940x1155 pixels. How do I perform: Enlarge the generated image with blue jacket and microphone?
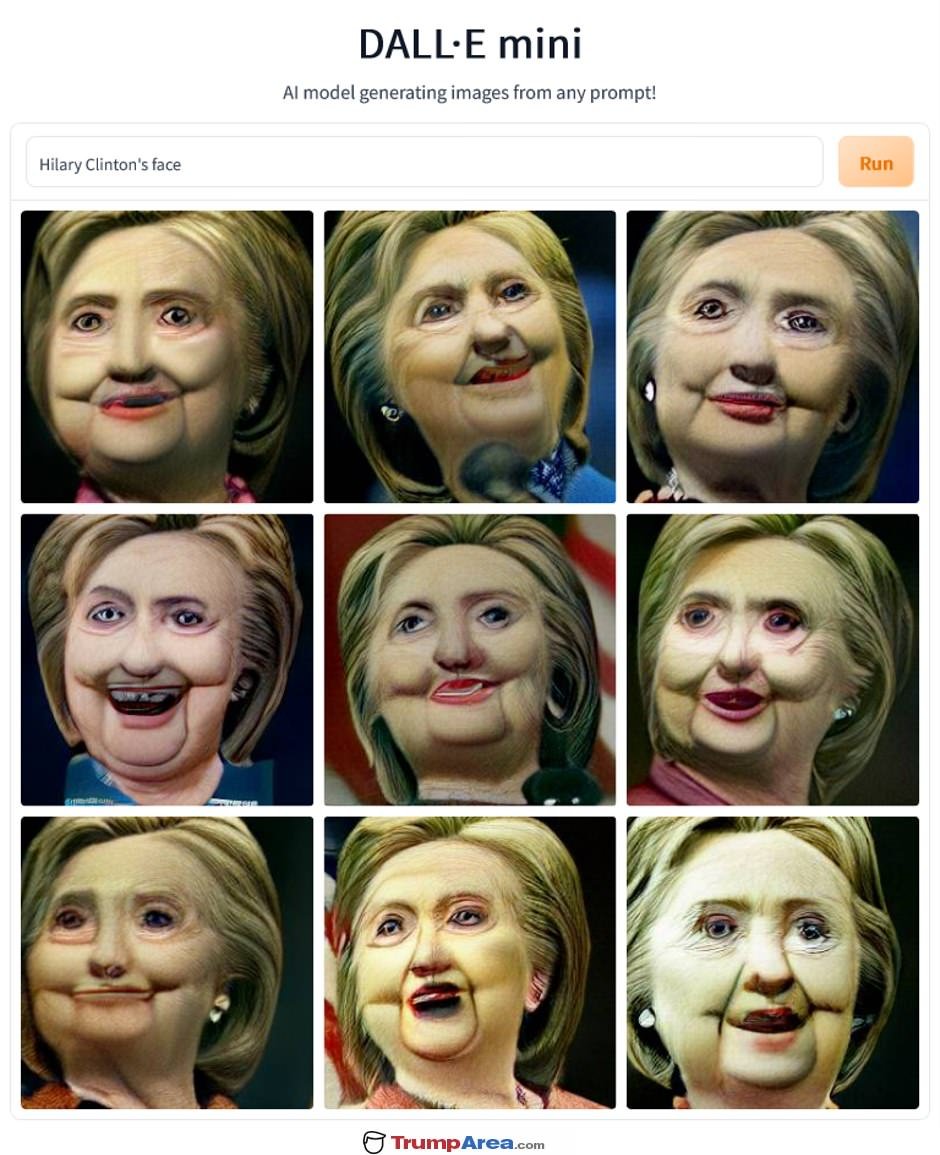coord(470,357)
